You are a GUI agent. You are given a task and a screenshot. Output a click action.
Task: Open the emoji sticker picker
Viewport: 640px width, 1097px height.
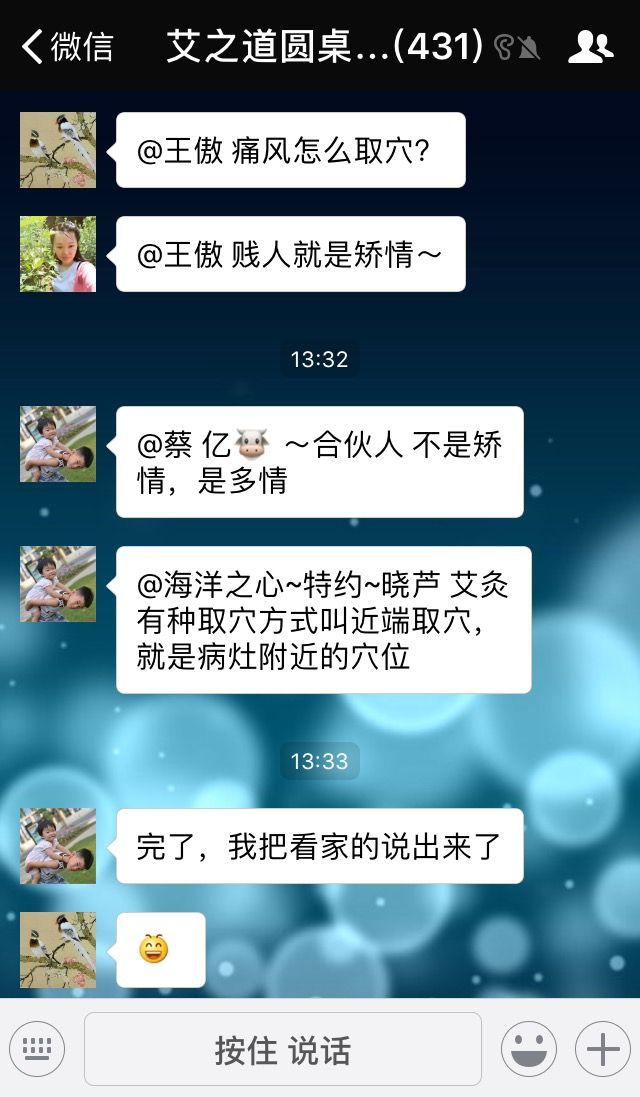(x=529, y=1049)
